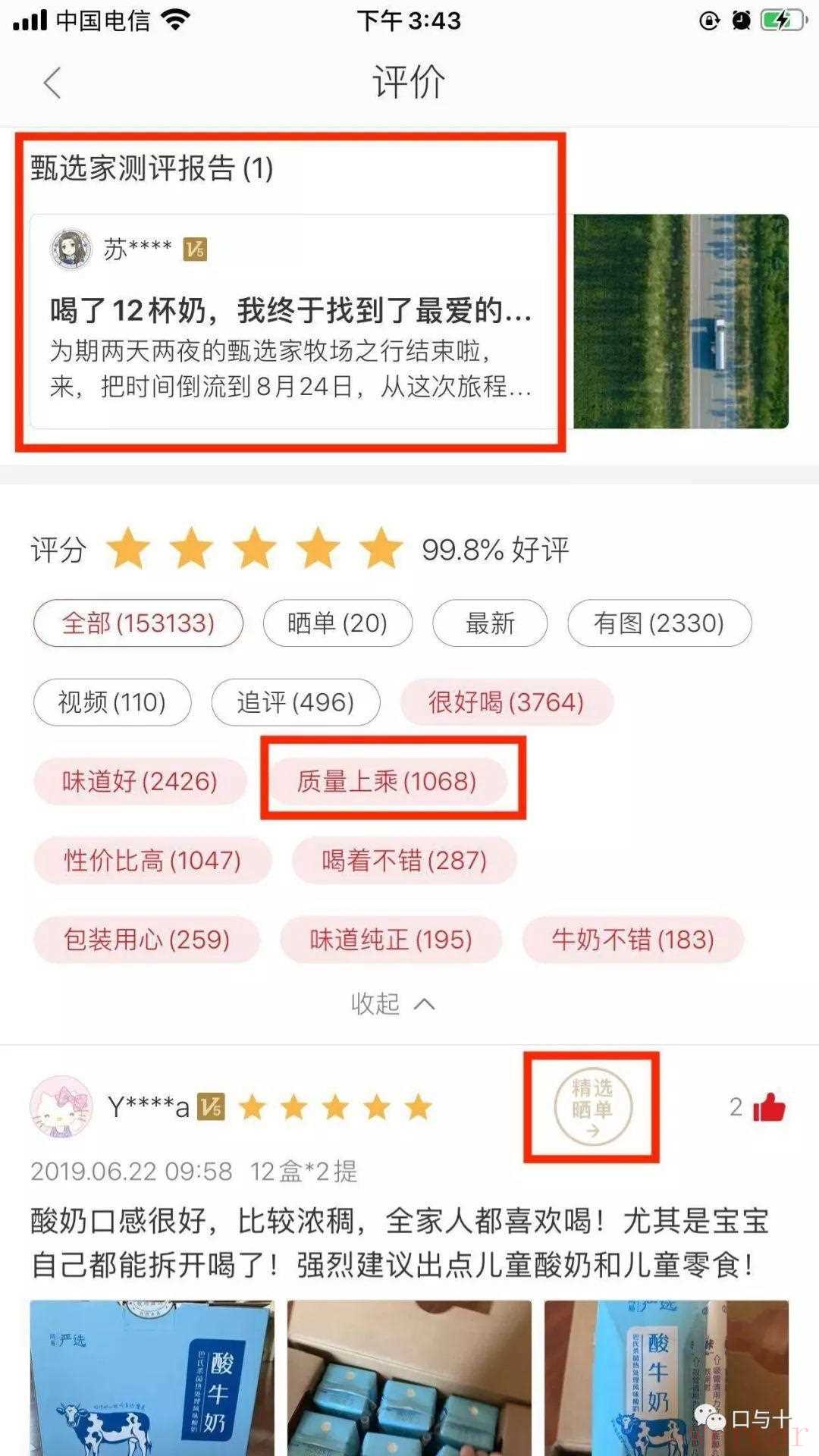Select the 性价比高 (1047) tag
This screenshot has height=1456, width=819.
152,861
